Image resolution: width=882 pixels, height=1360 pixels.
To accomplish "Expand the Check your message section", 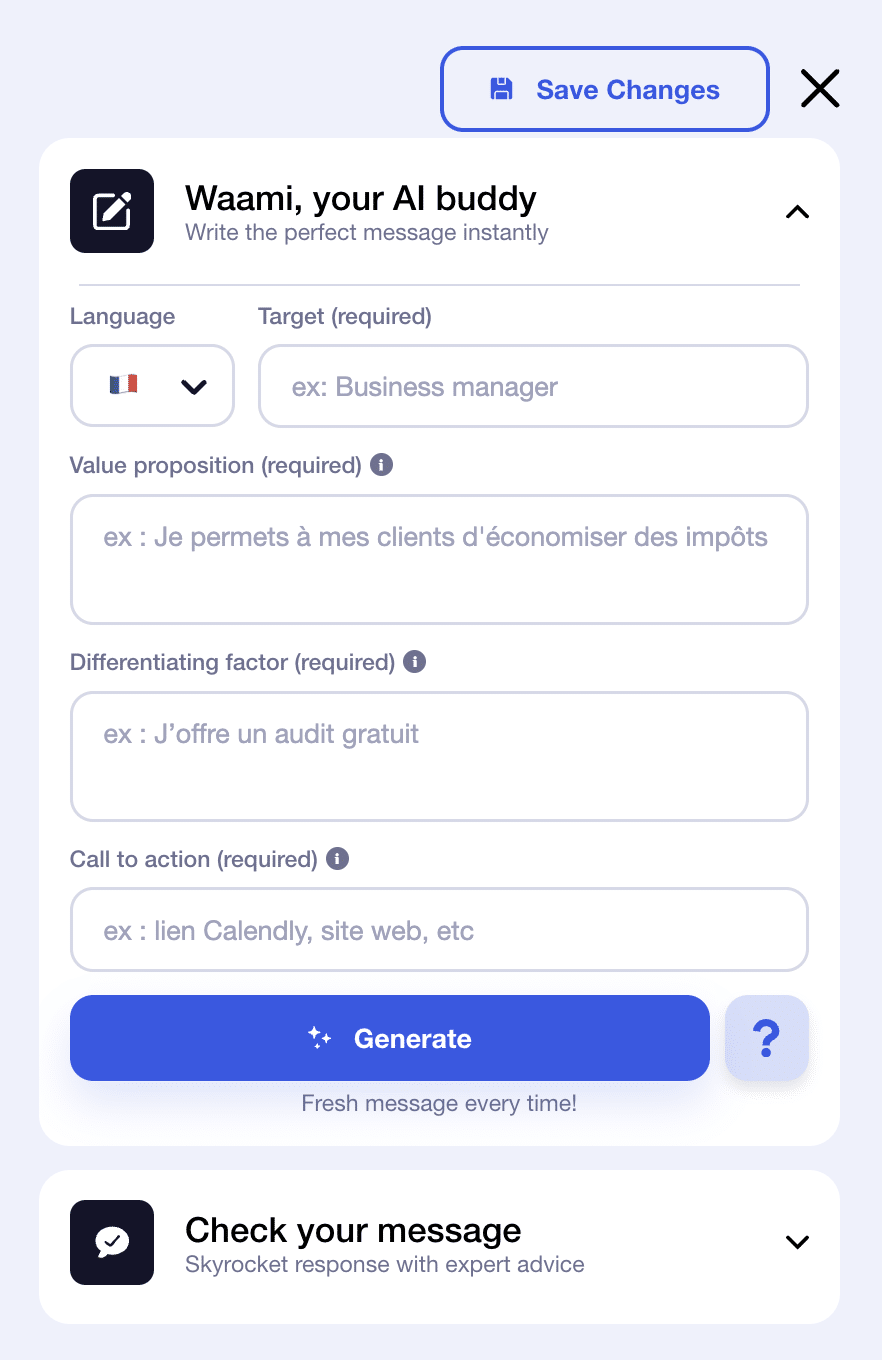I will 797,1242.
